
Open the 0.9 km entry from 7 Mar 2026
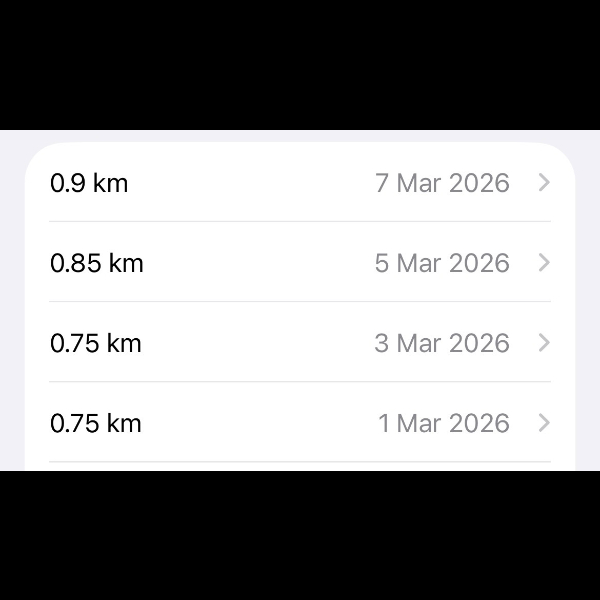pos(300,183)
